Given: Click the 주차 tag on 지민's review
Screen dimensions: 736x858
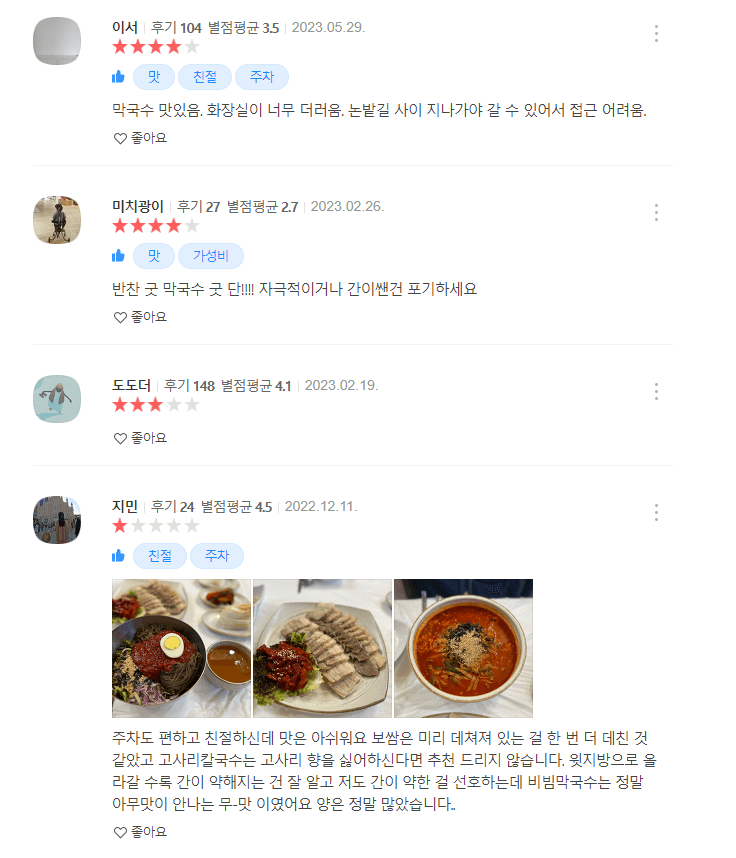Looking at the screenshot, I should (216, 555).
